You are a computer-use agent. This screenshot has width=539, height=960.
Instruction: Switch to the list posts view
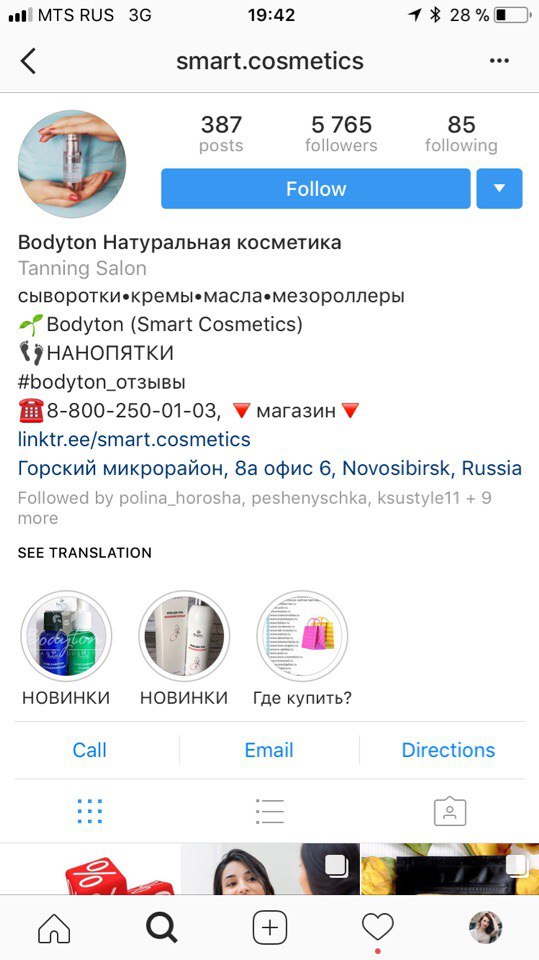coord(270,811)
